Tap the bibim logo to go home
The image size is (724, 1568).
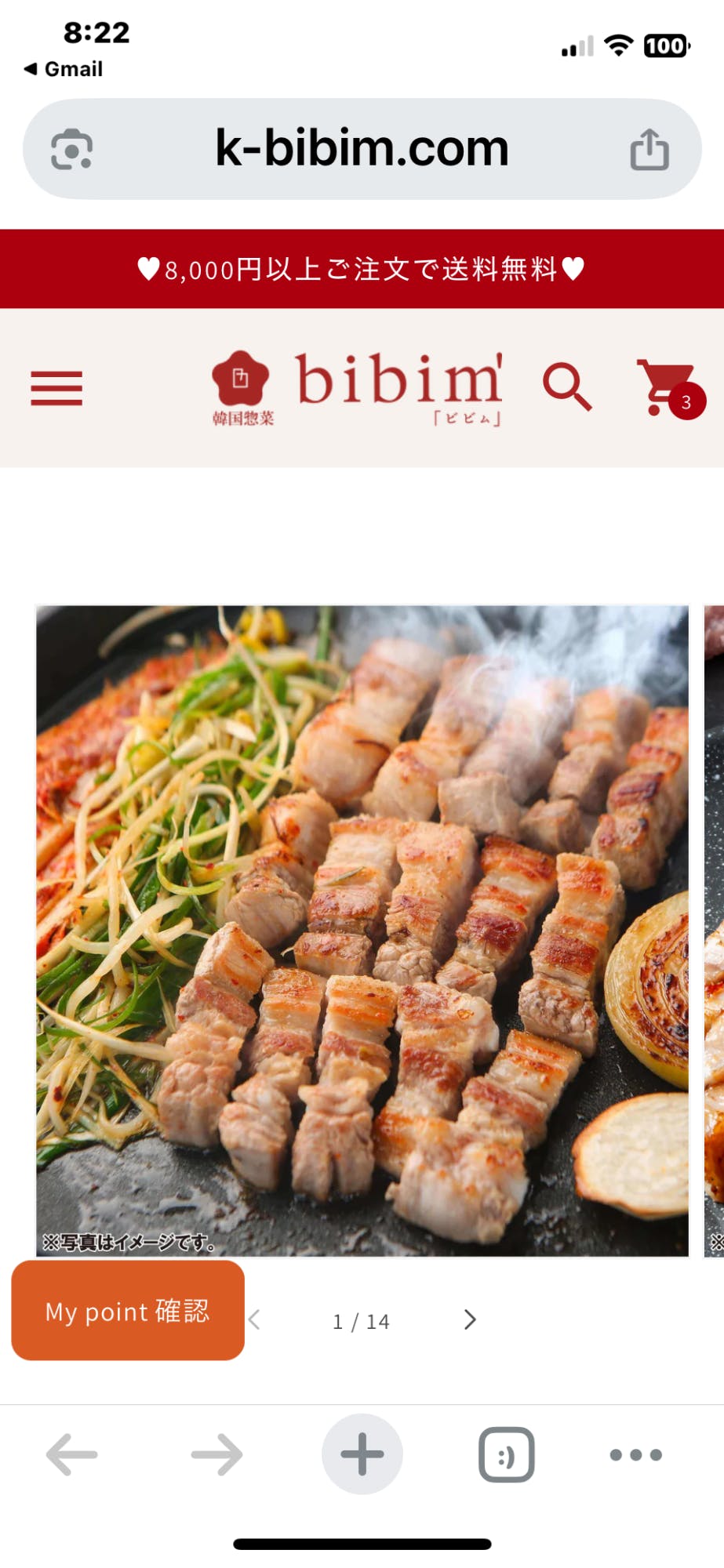click(x=358, y=388)
